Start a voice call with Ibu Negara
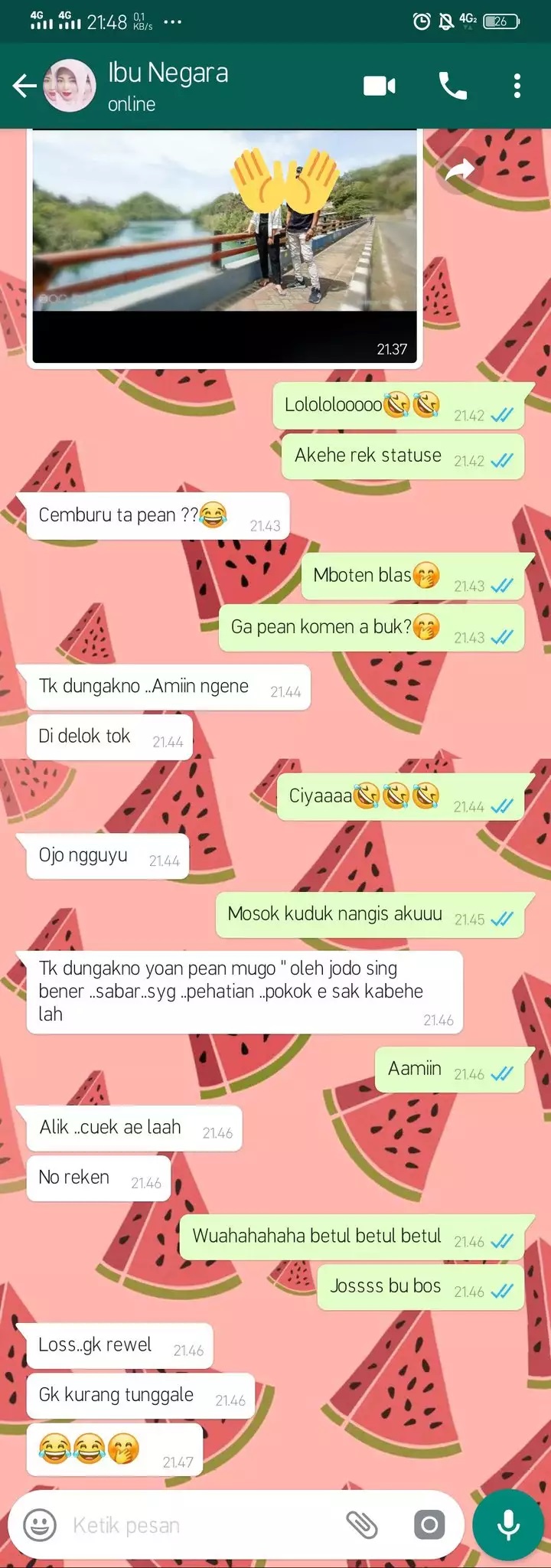Image resolution: width=551 pixels, height=1568 pixels. [x=452, y=86]
